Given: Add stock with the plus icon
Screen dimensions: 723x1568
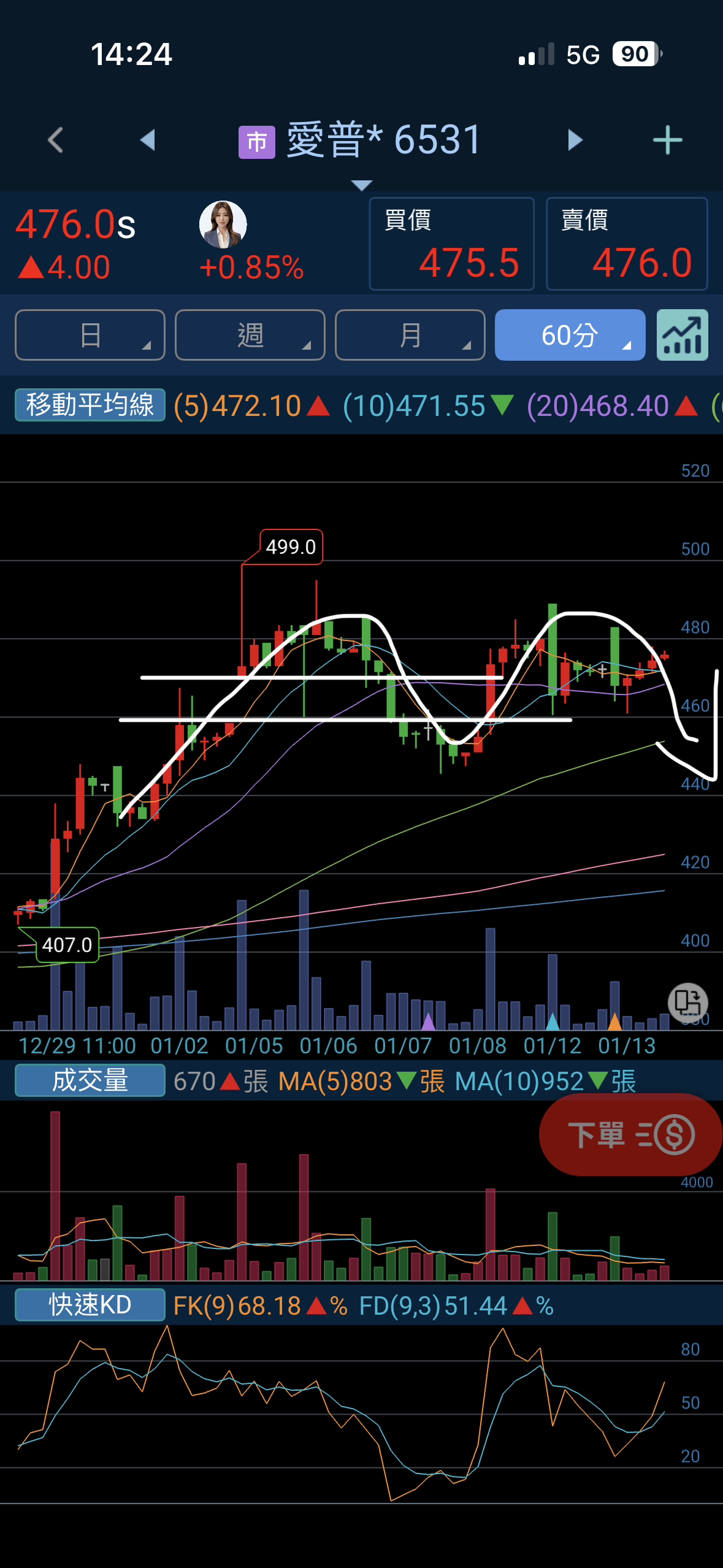Looking at the screenshot, I should tap(667, 140).
